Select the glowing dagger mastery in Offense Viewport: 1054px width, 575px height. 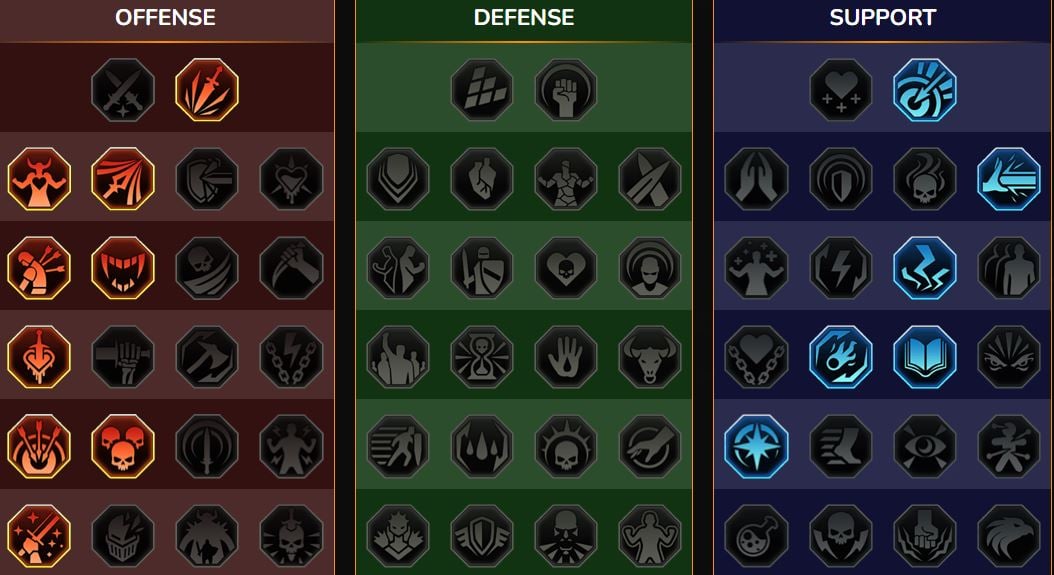[207, 90]
